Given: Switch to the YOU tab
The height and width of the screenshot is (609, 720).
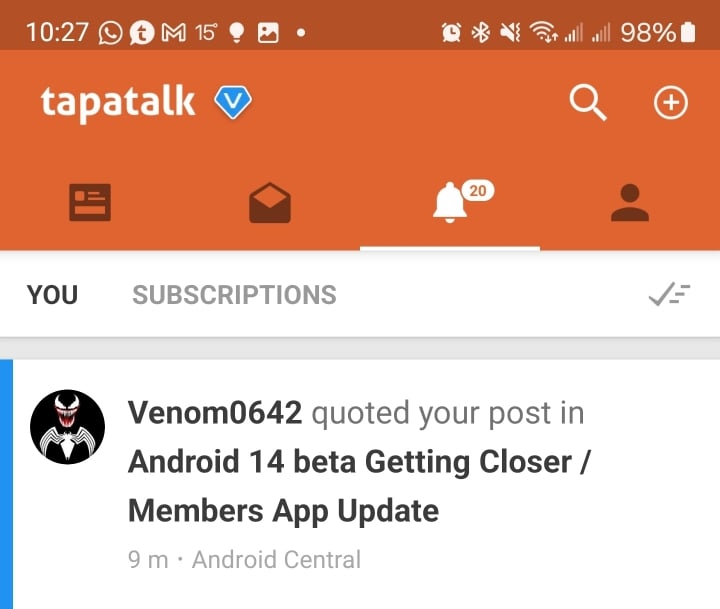Looking at the screenshot, I should tap(52, 295).
